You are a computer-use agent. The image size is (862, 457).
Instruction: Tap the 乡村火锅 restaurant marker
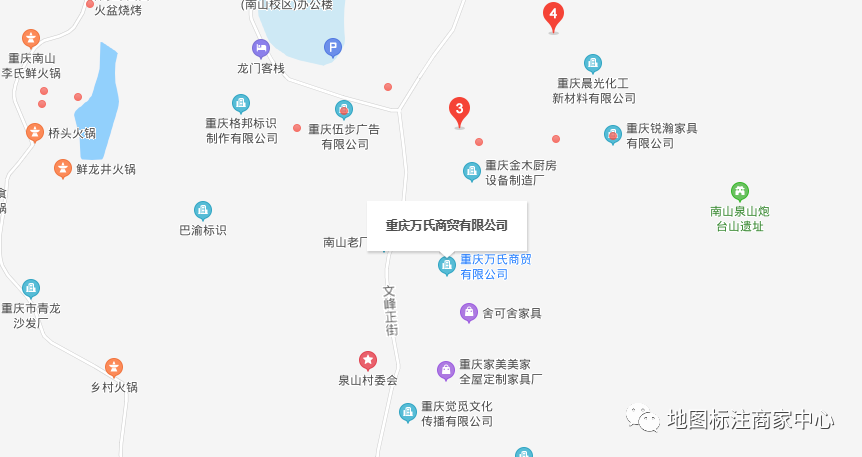coord(114,368)
